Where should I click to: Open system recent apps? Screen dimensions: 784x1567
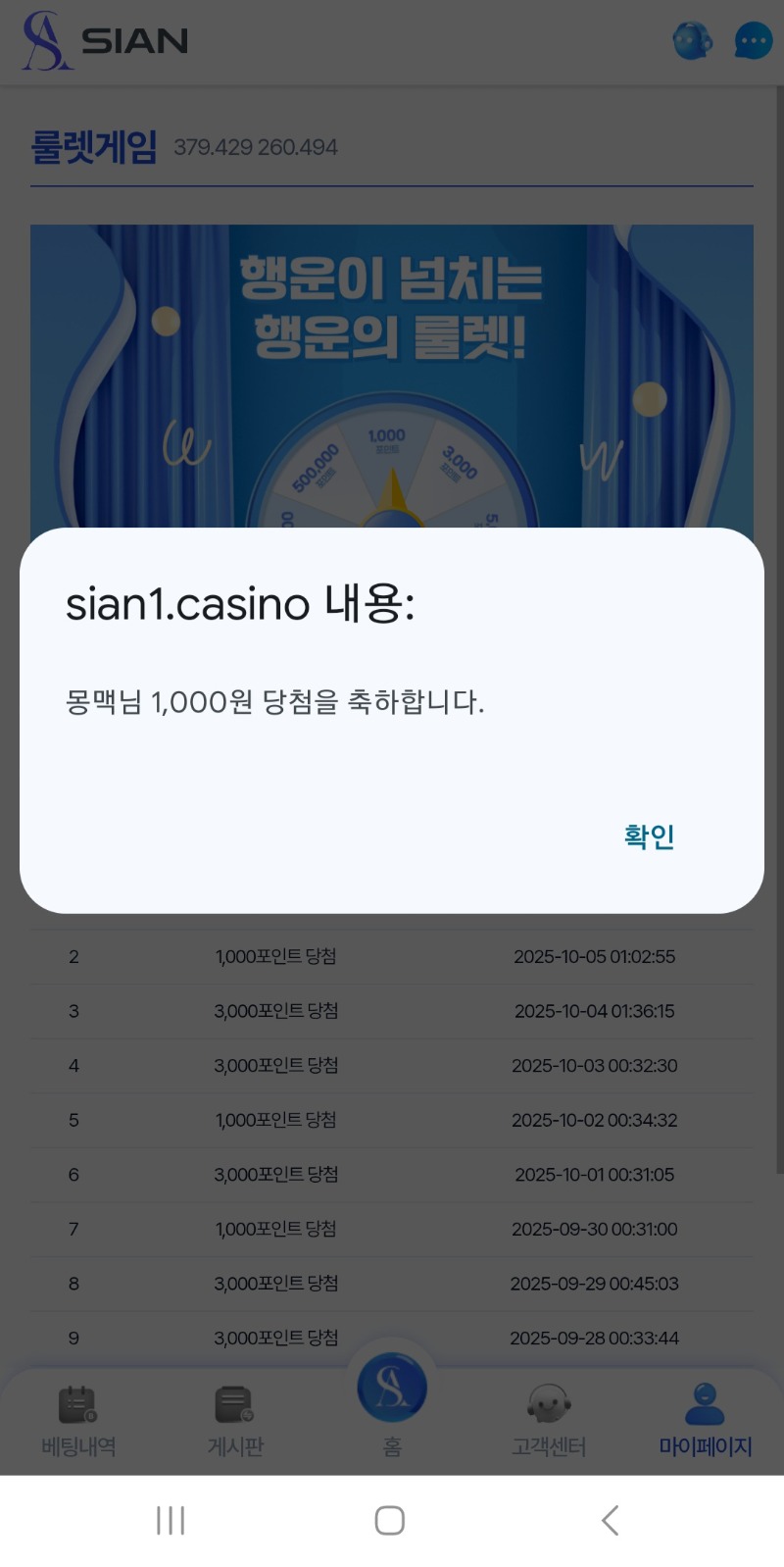pos(171,1521)
